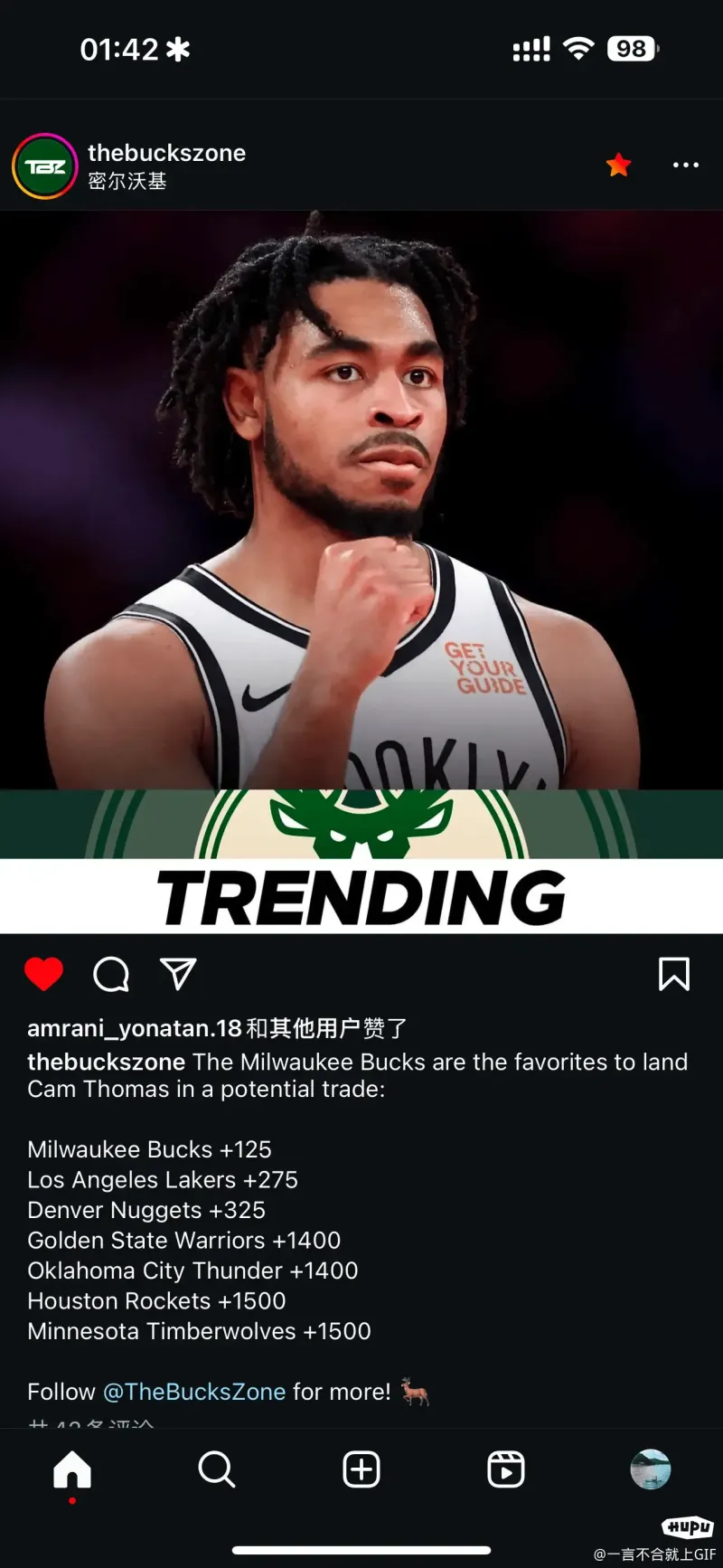Open the thebuckszone username in post header
The height and width of the screenshot is (1568, 723).
[166, 153]
